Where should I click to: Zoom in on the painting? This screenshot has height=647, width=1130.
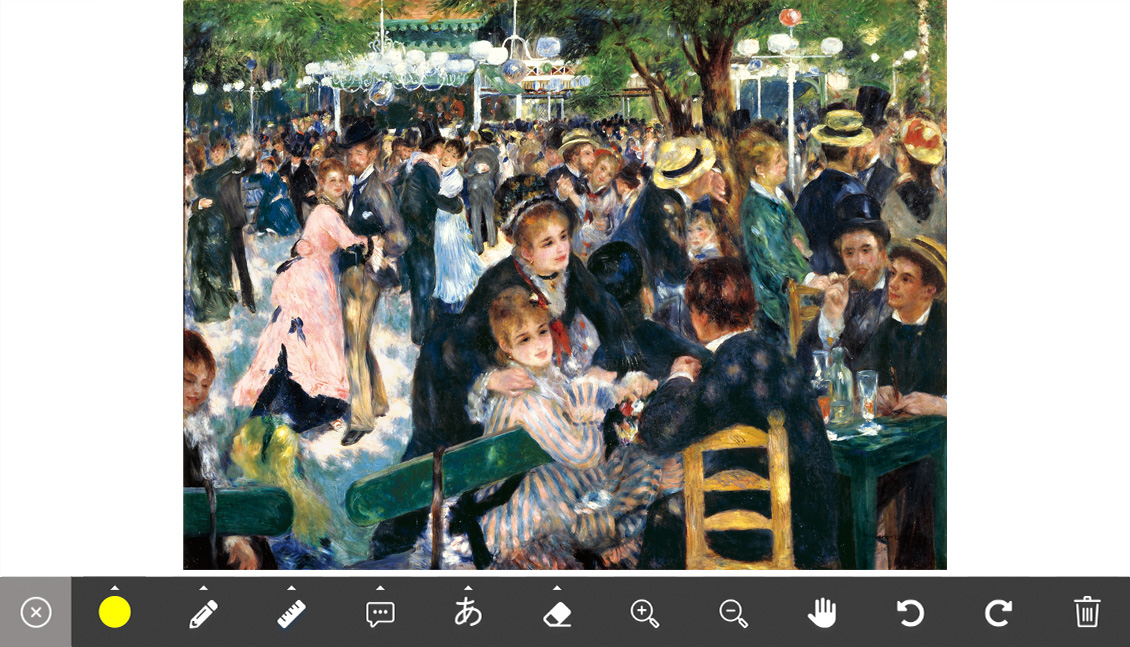[x=645, y=613]
